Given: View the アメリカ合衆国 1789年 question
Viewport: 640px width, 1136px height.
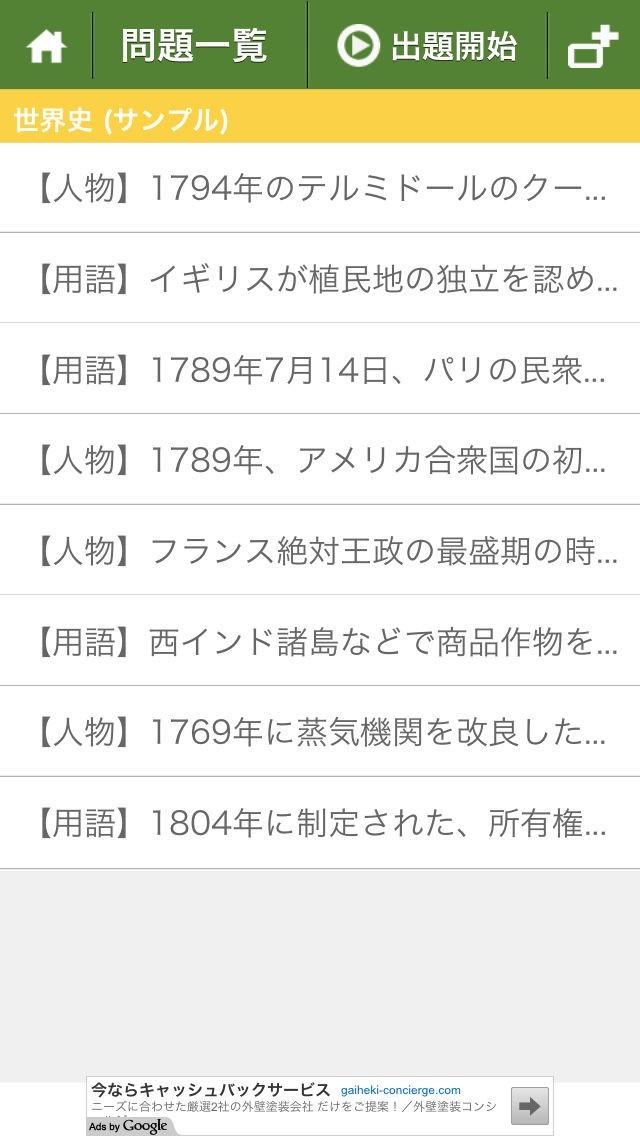Looking at the screenshot, I should pos(320,460).
